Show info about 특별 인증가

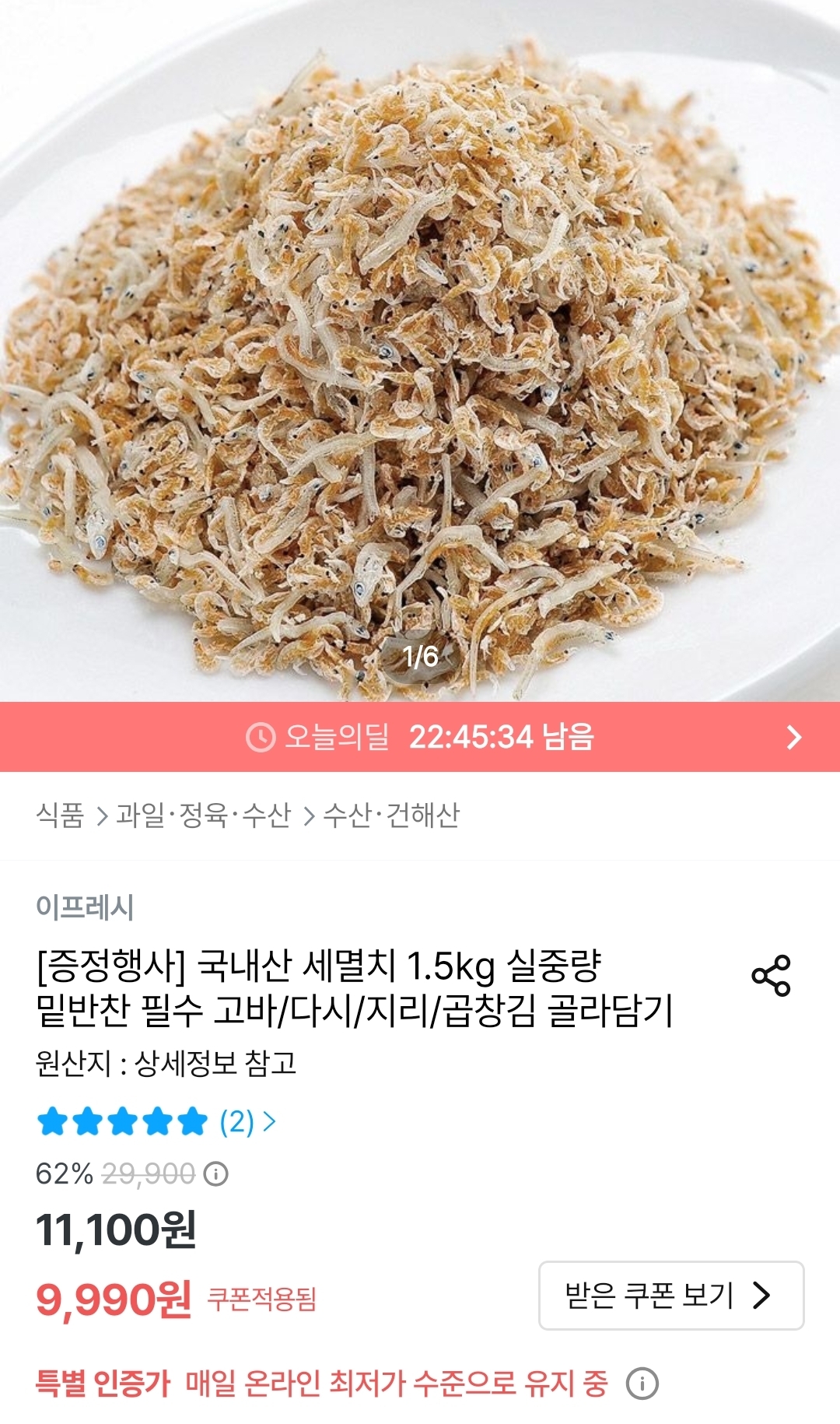[x=642, y=1384]
